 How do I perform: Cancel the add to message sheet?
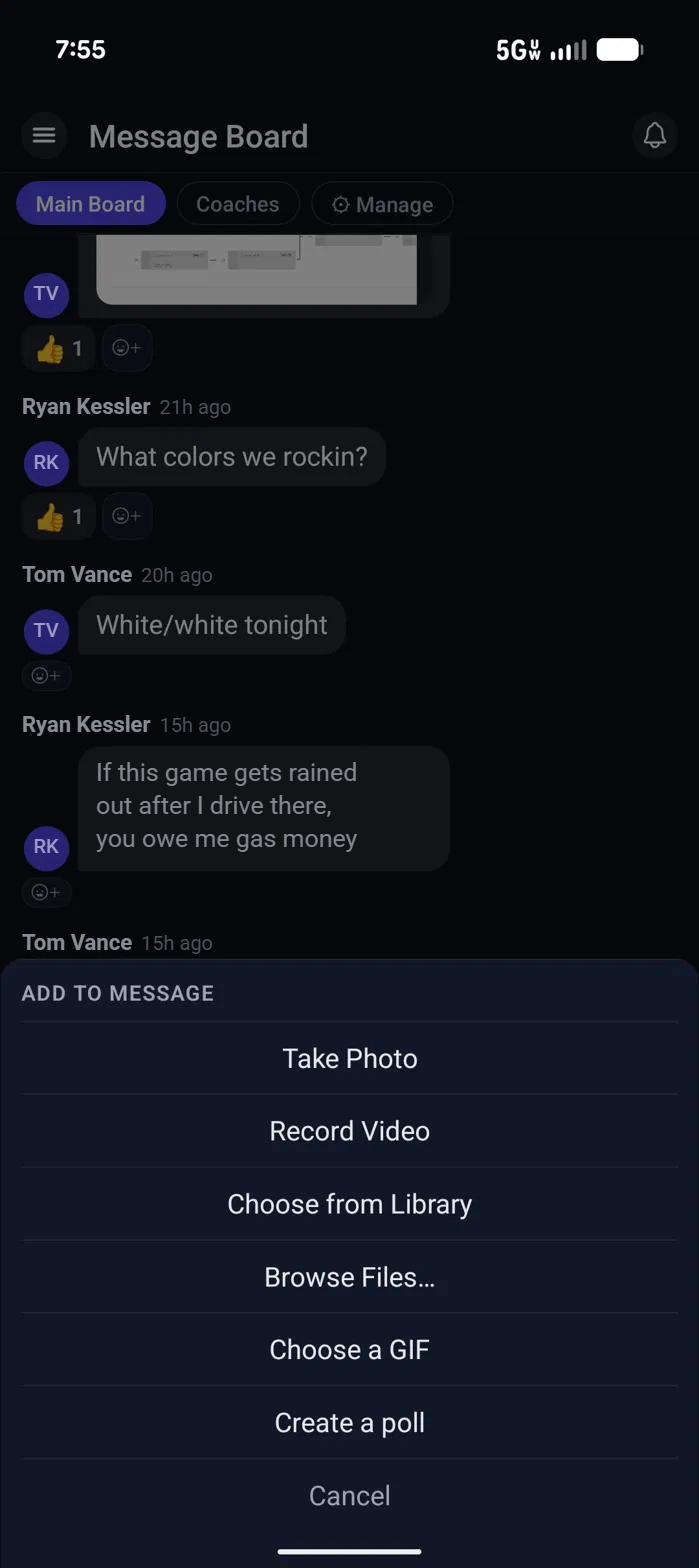(x=349, y=1496)
